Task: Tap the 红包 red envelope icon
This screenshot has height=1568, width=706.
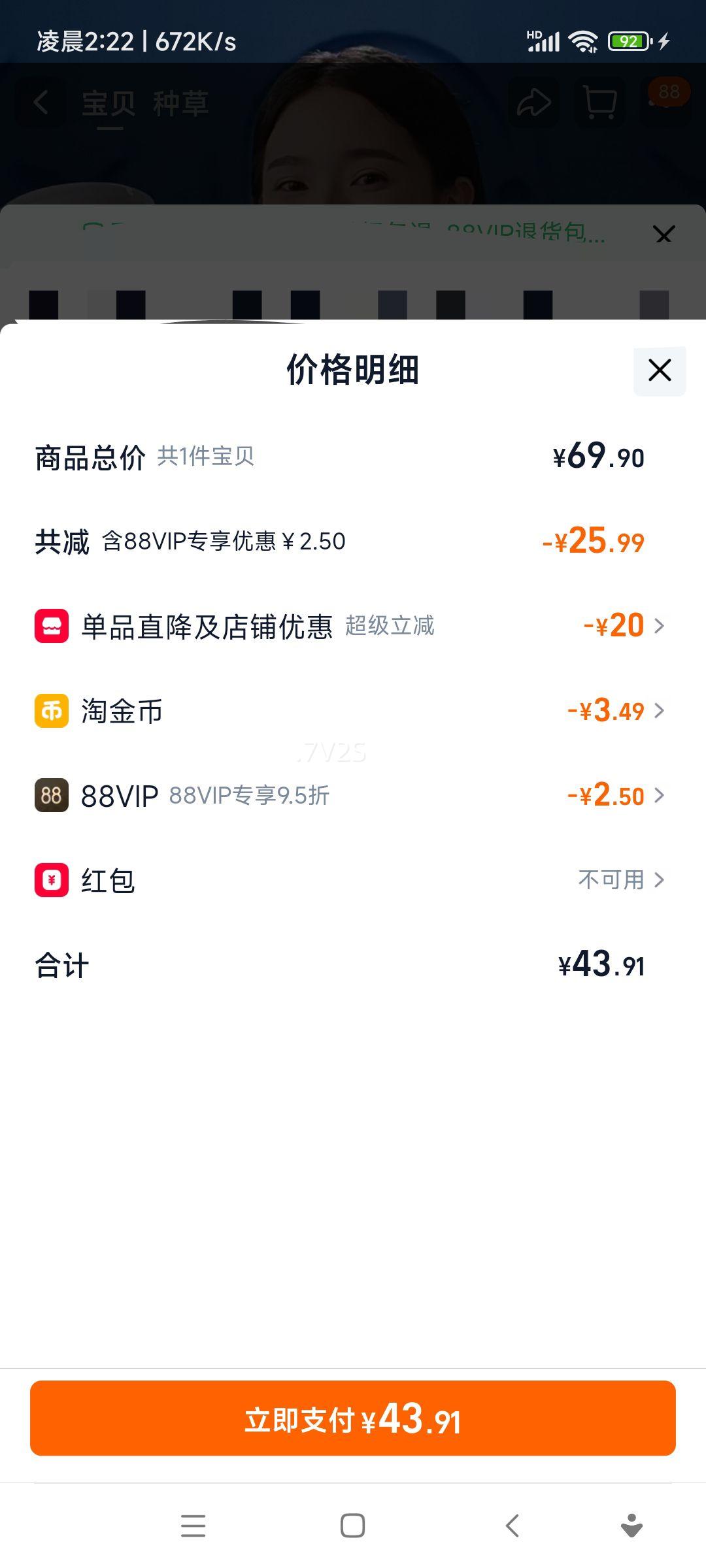Action: tap(49, 879)
